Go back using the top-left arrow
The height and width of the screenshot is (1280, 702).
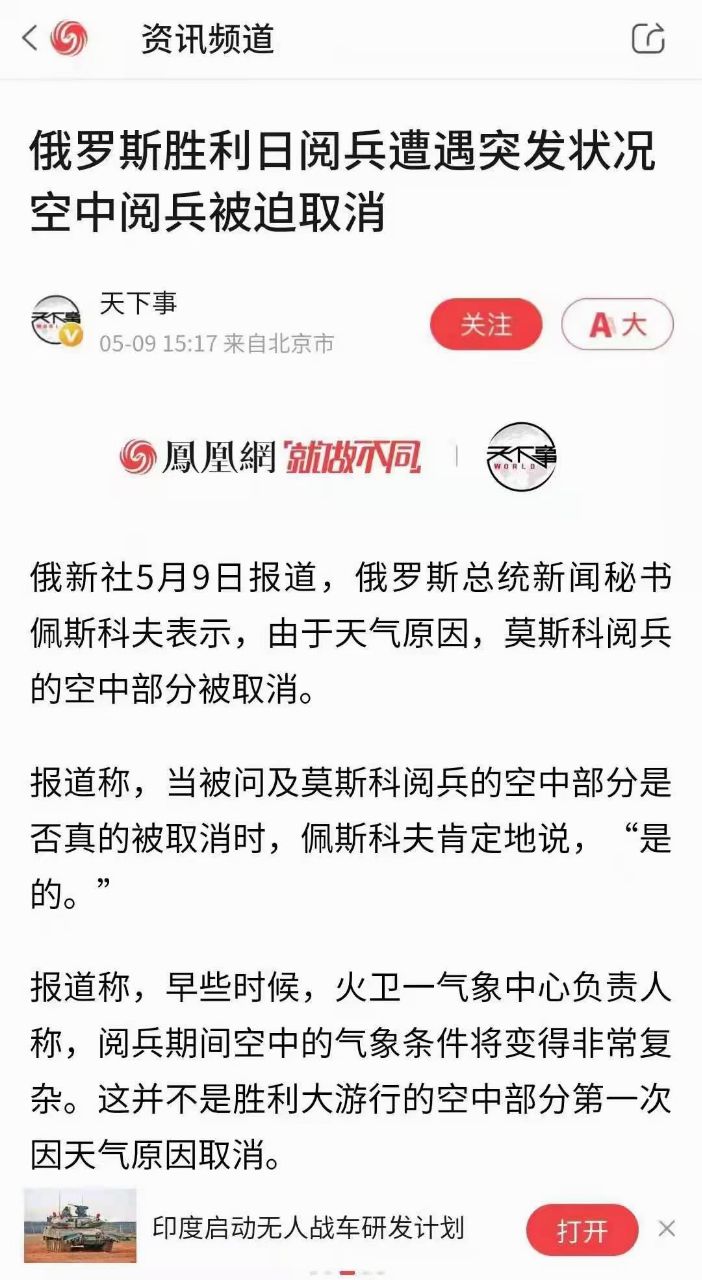(29, 39)
